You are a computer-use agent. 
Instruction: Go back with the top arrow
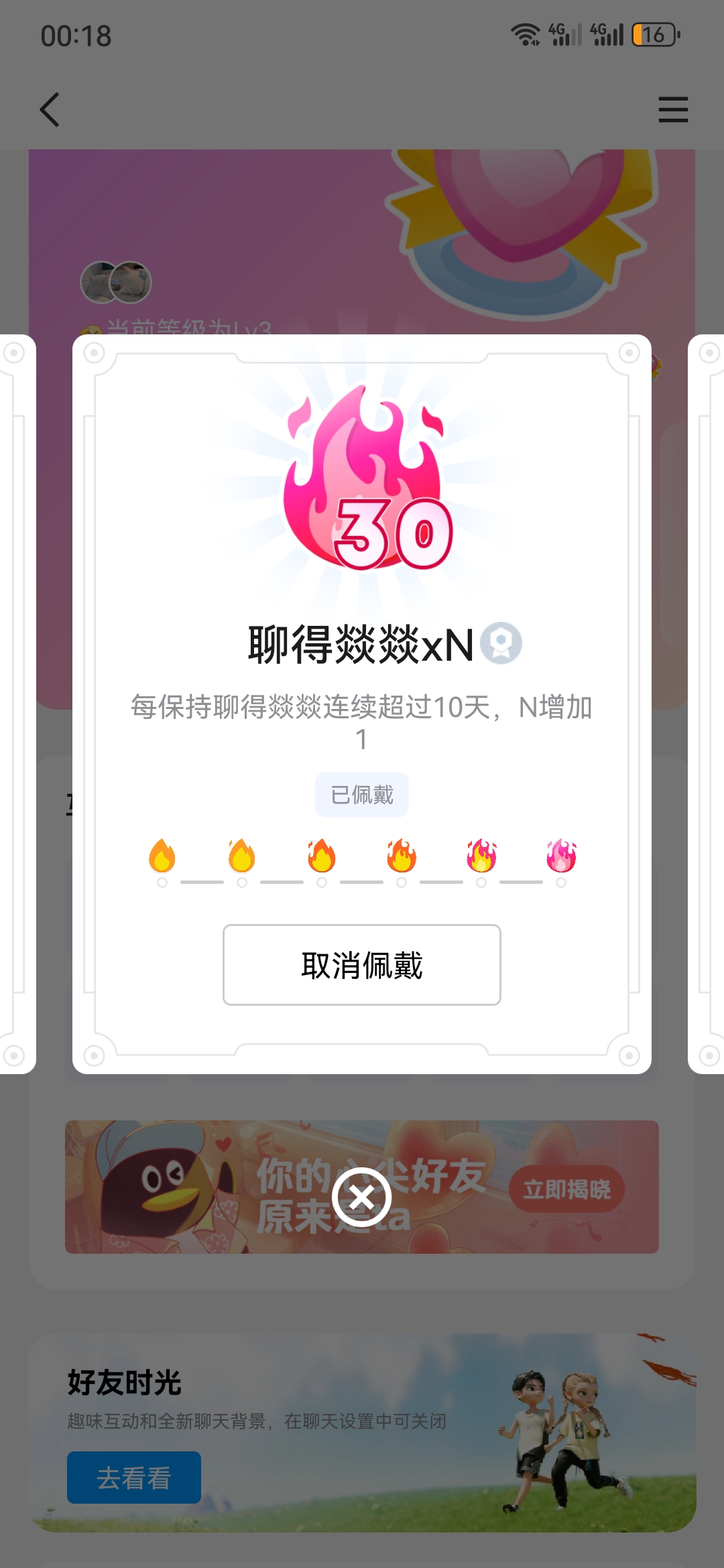pos(50,109)
